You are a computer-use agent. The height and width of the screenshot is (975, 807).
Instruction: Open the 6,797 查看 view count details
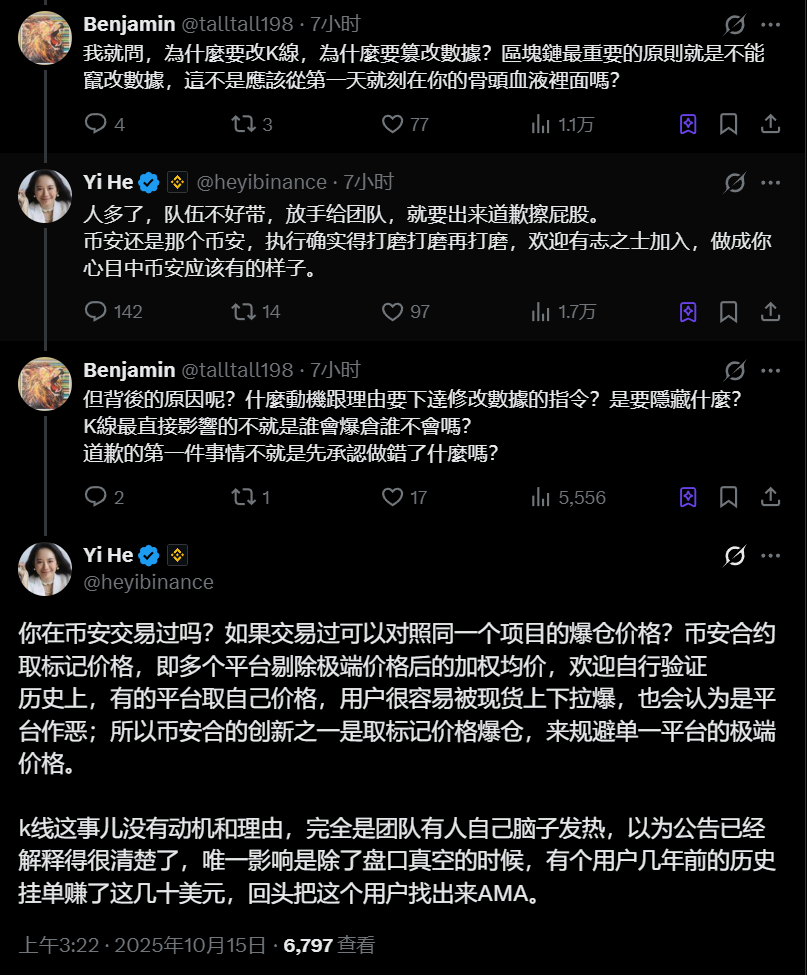(x=329, y=944)
